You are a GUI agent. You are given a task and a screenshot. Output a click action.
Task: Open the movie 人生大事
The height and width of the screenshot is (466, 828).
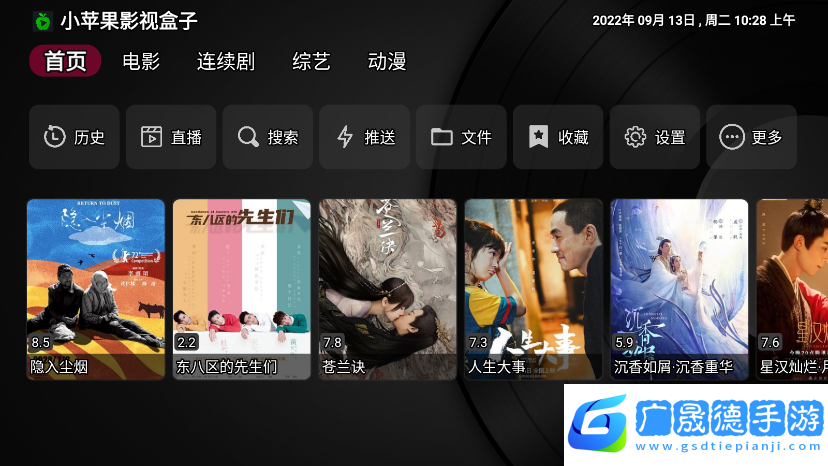click(x=534, y=288)
